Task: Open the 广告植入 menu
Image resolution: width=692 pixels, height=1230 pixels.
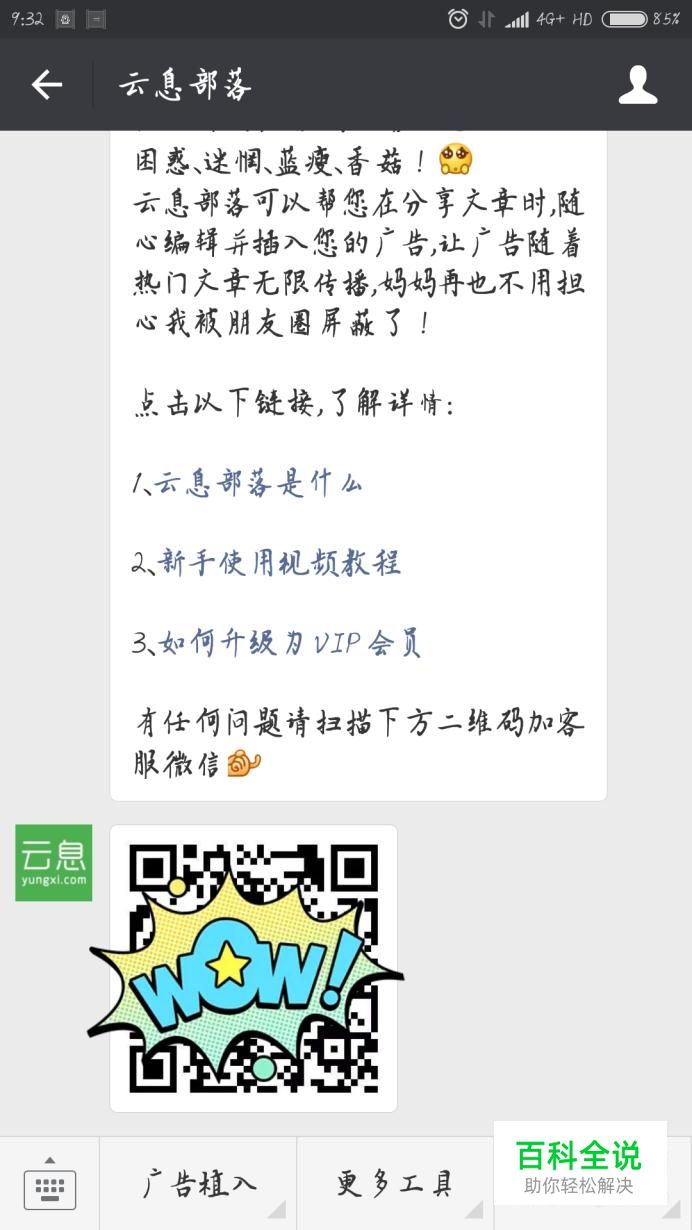Action: (x=198, y=1185)
